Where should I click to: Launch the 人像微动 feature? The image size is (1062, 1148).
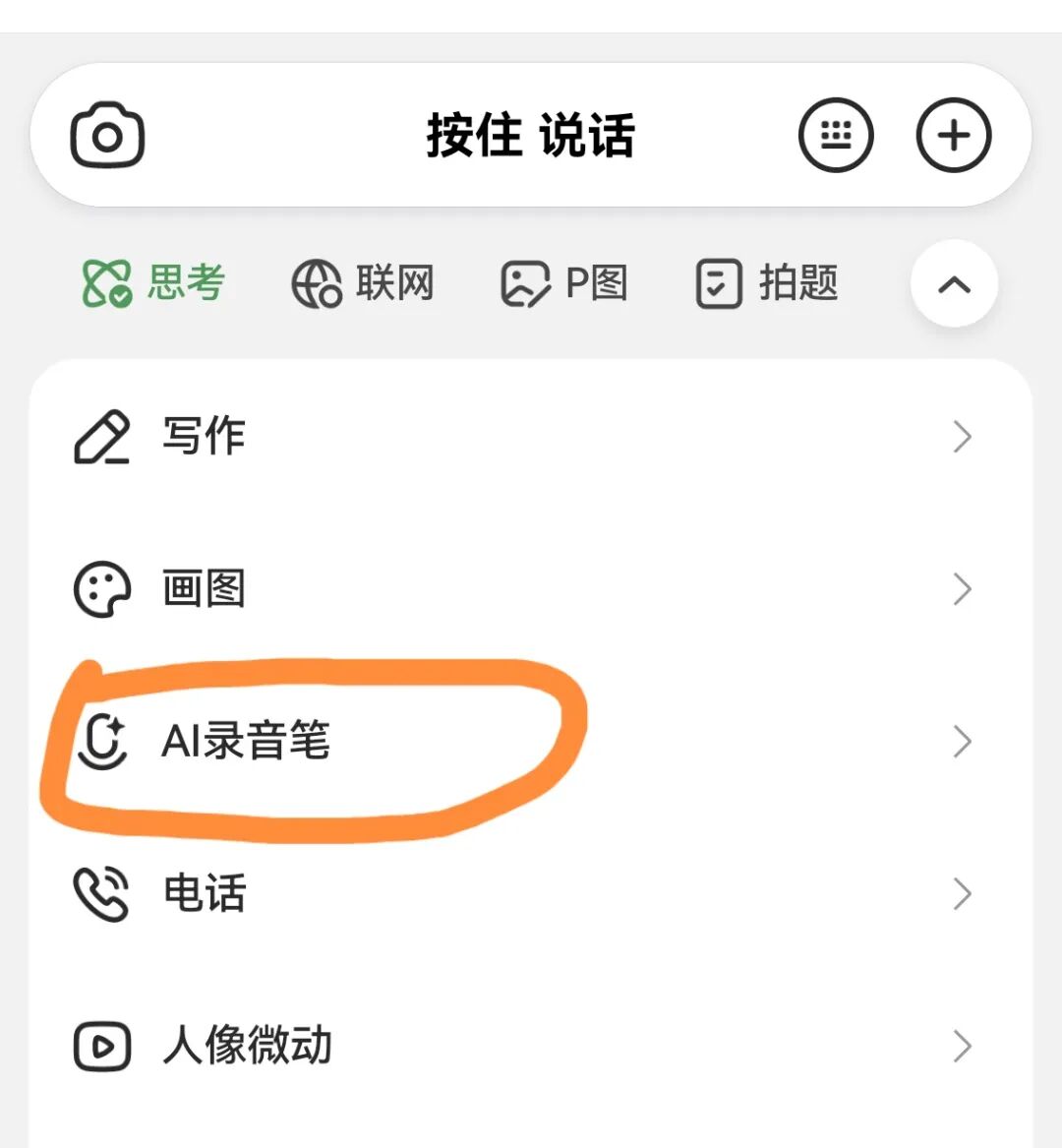tap(246, 1046)
